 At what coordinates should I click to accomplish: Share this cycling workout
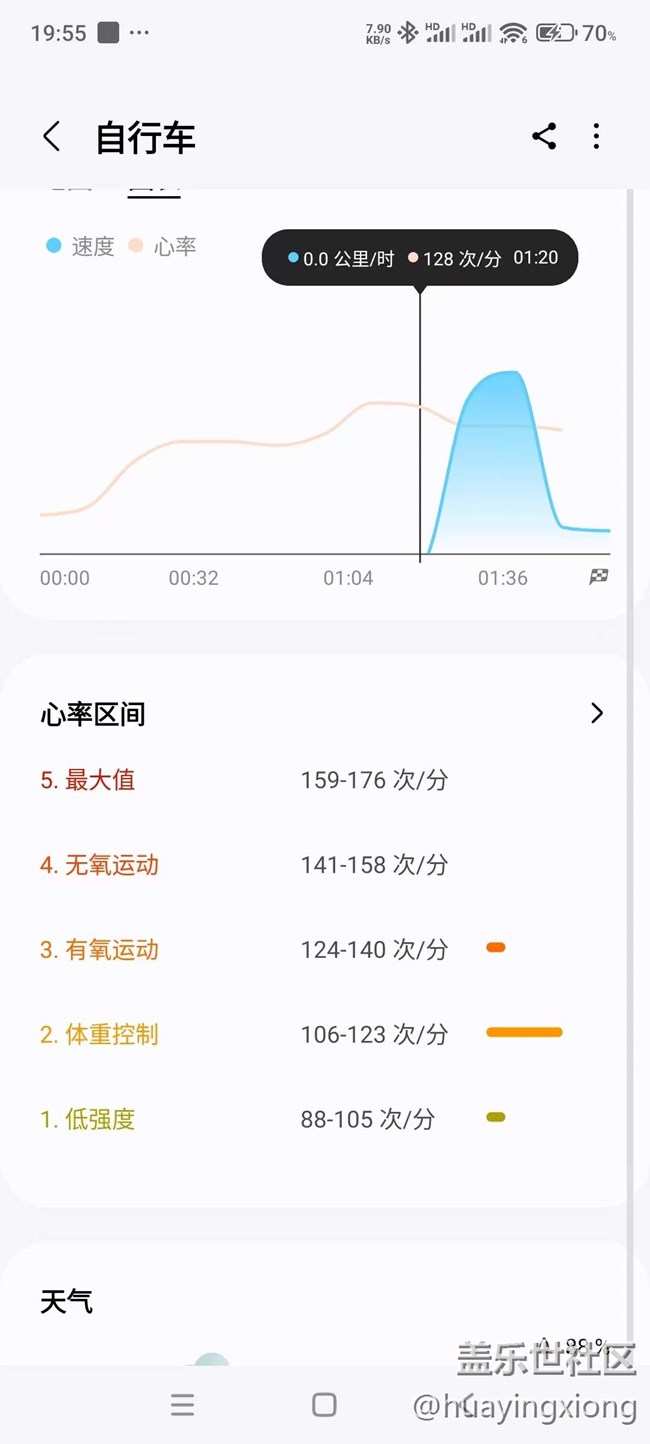[x=544, y=137]
